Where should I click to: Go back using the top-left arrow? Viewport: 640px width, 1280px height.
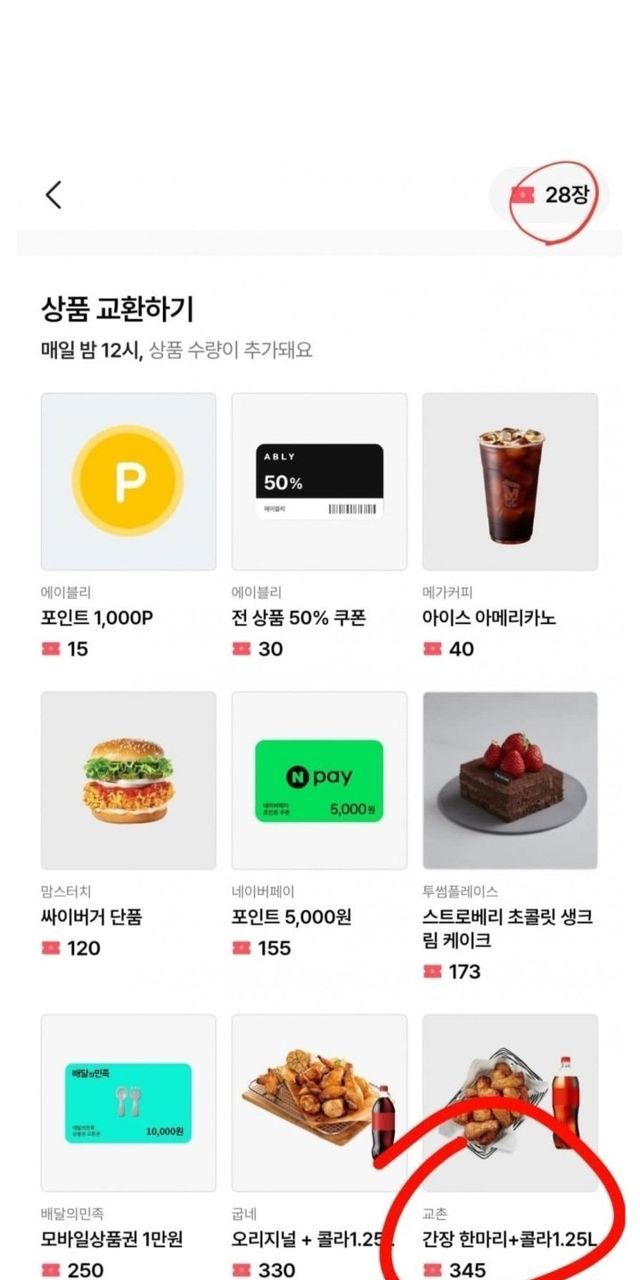tap(54, 195)
